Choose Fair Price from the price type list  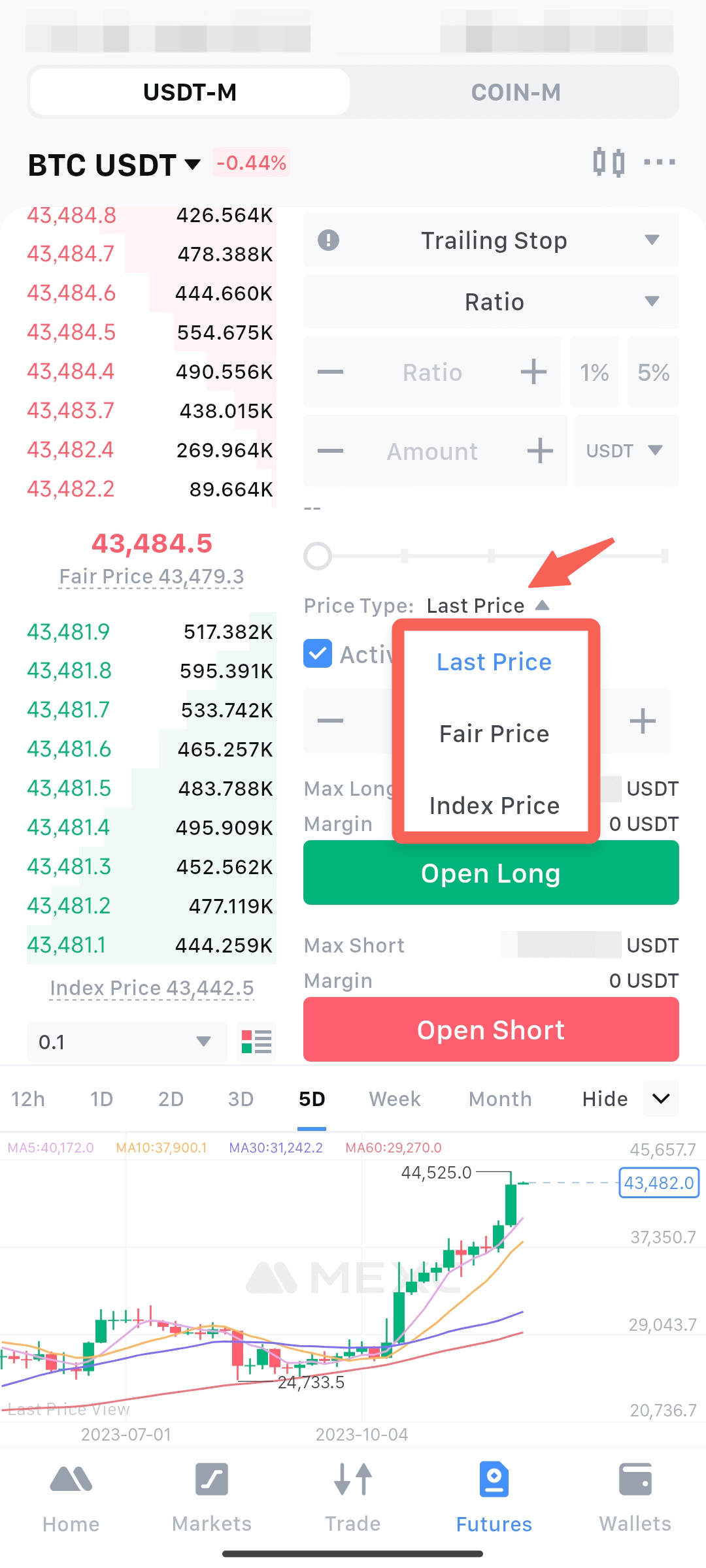click(x=494, y=734)
